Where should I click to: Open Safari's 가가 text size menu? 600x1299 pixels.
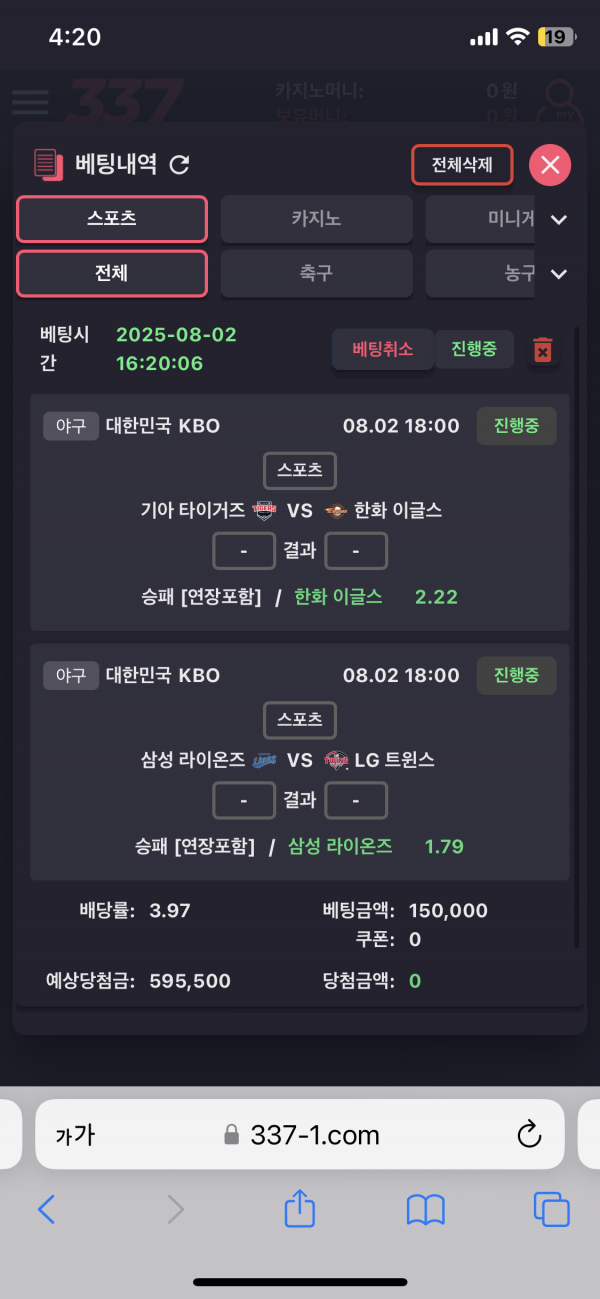[74, 1135]
